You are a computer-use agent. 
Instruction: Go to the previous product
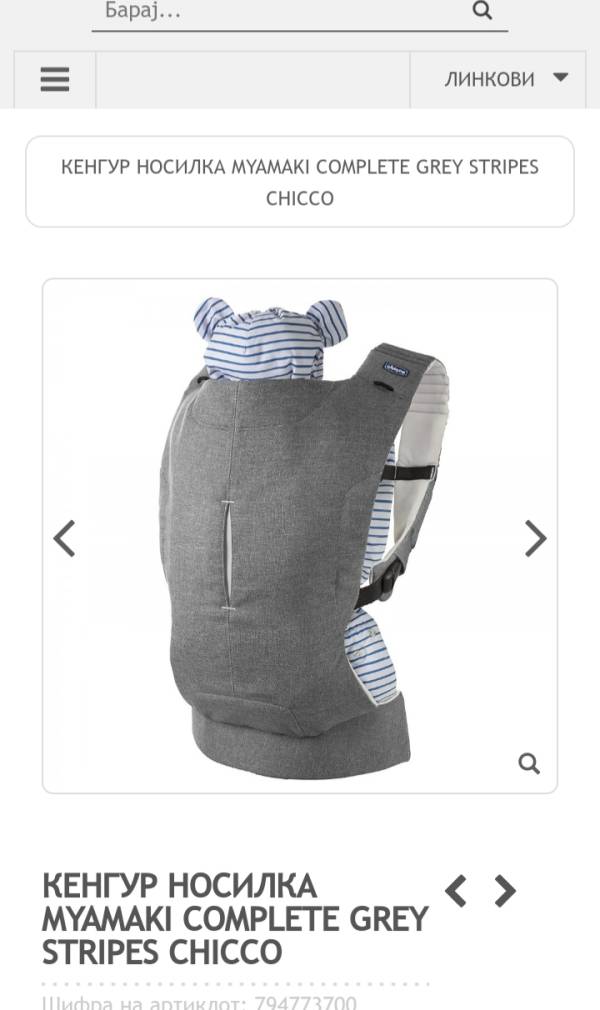click(x=456, y=890)
